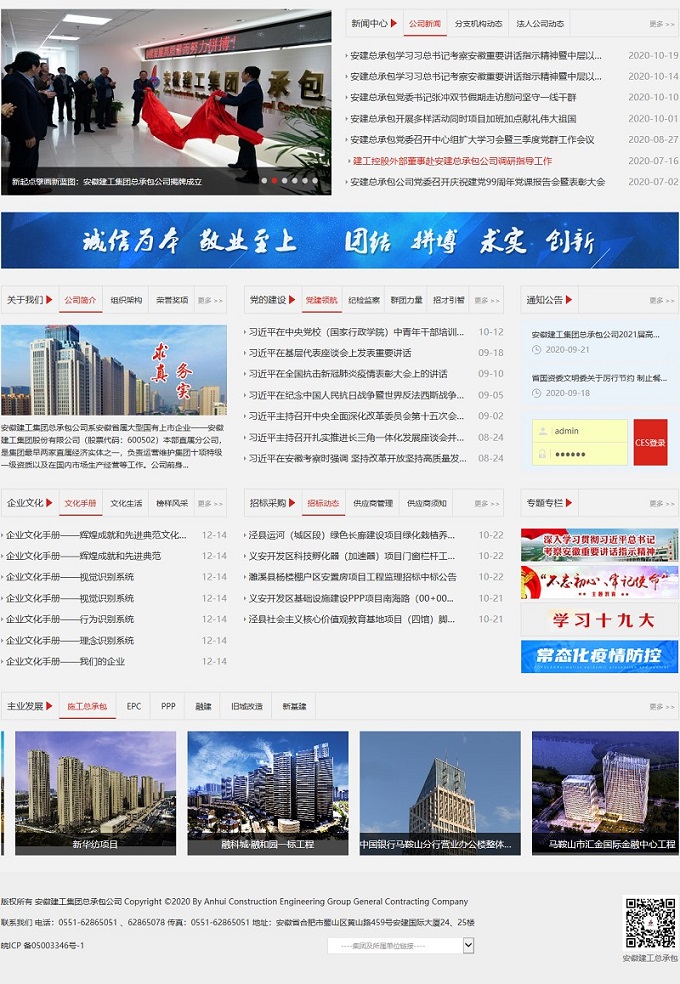This screenshot has width=680, height=984.
Task: Tap the CES登录 login button
Action: tap(650, 442)
